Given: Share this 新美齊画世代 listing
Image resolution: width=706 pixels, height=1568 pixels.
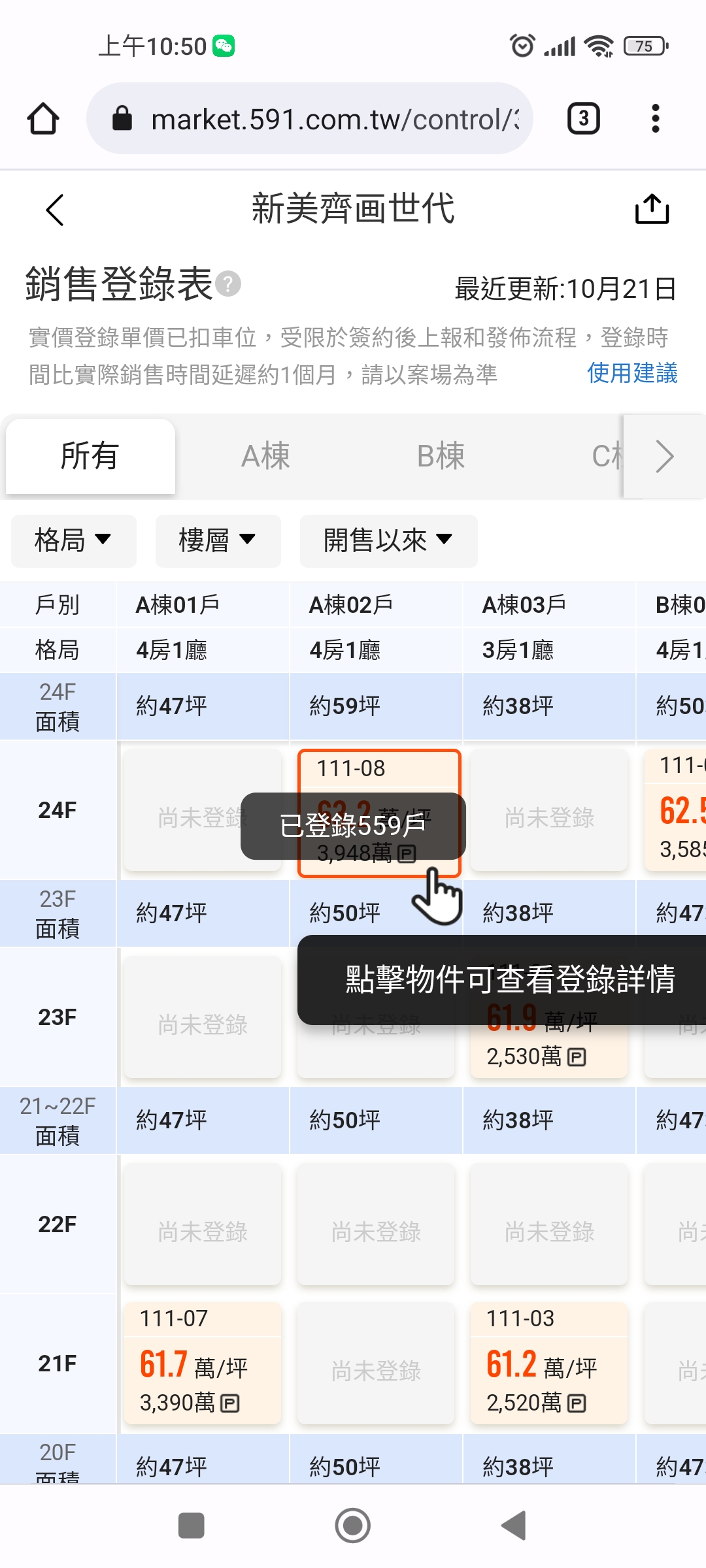Looking at the screenshot, I should coord(652,210).
